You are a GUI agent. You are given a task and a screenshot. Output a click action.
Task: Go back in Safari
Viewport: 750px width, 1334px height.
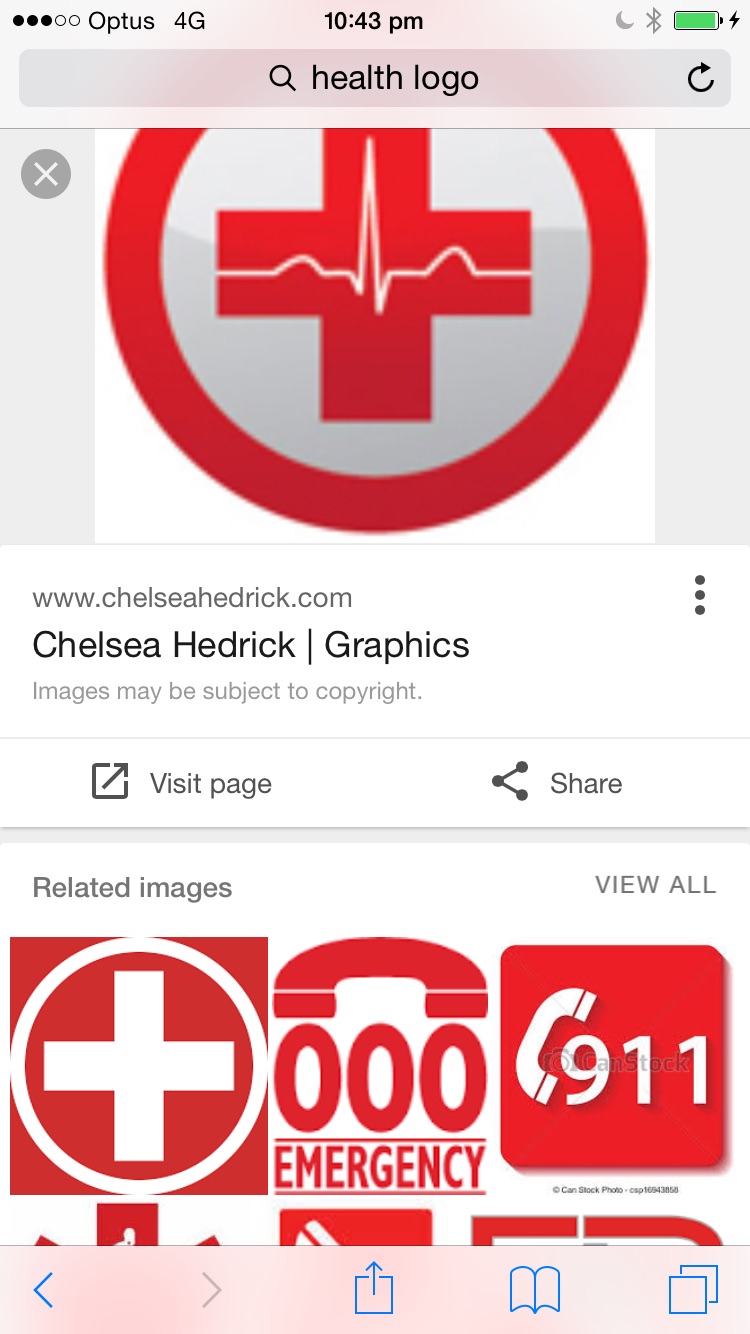point(43,1290)
